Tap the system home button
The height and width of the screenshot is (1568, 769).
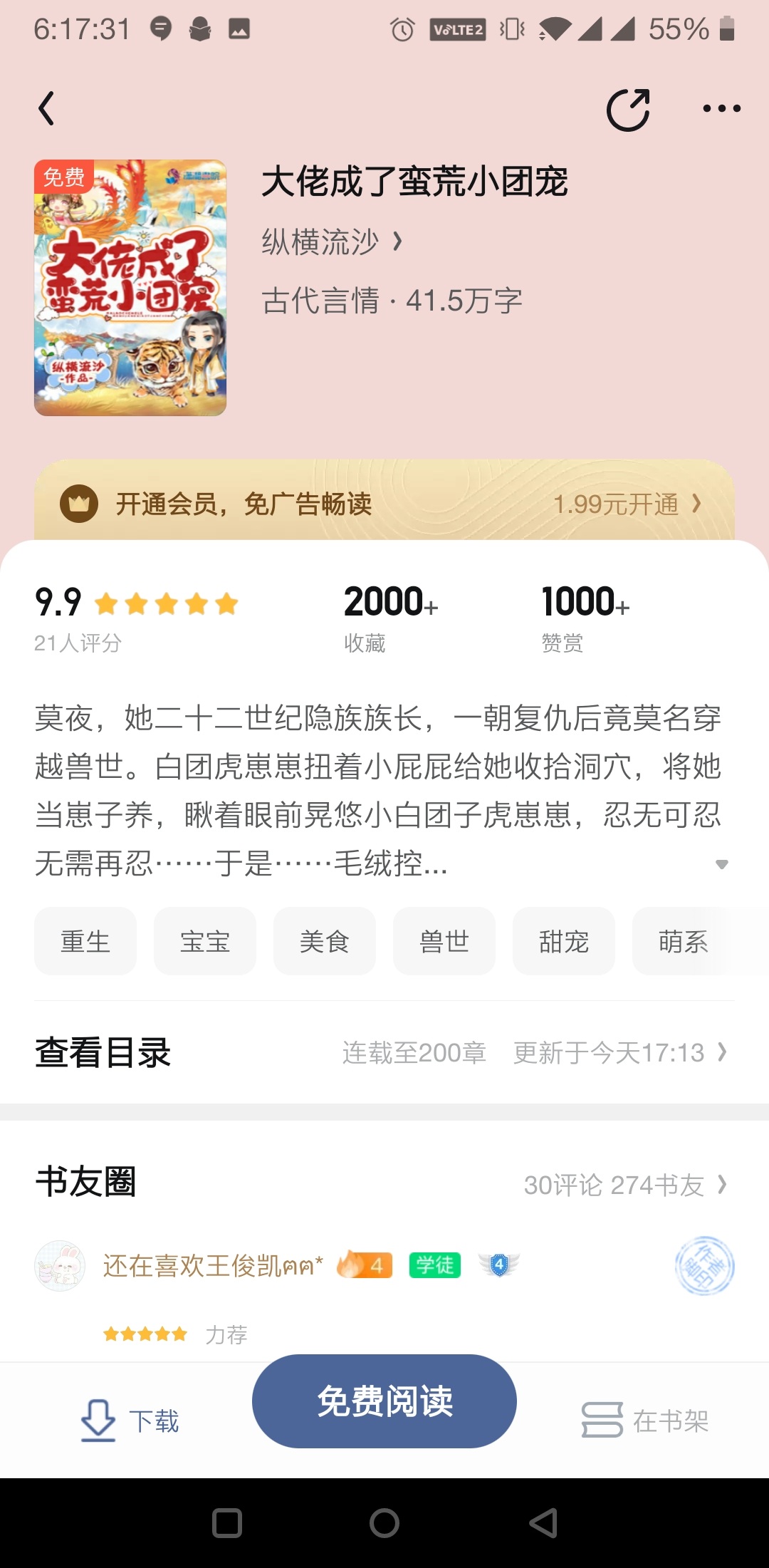(384, 1523)
